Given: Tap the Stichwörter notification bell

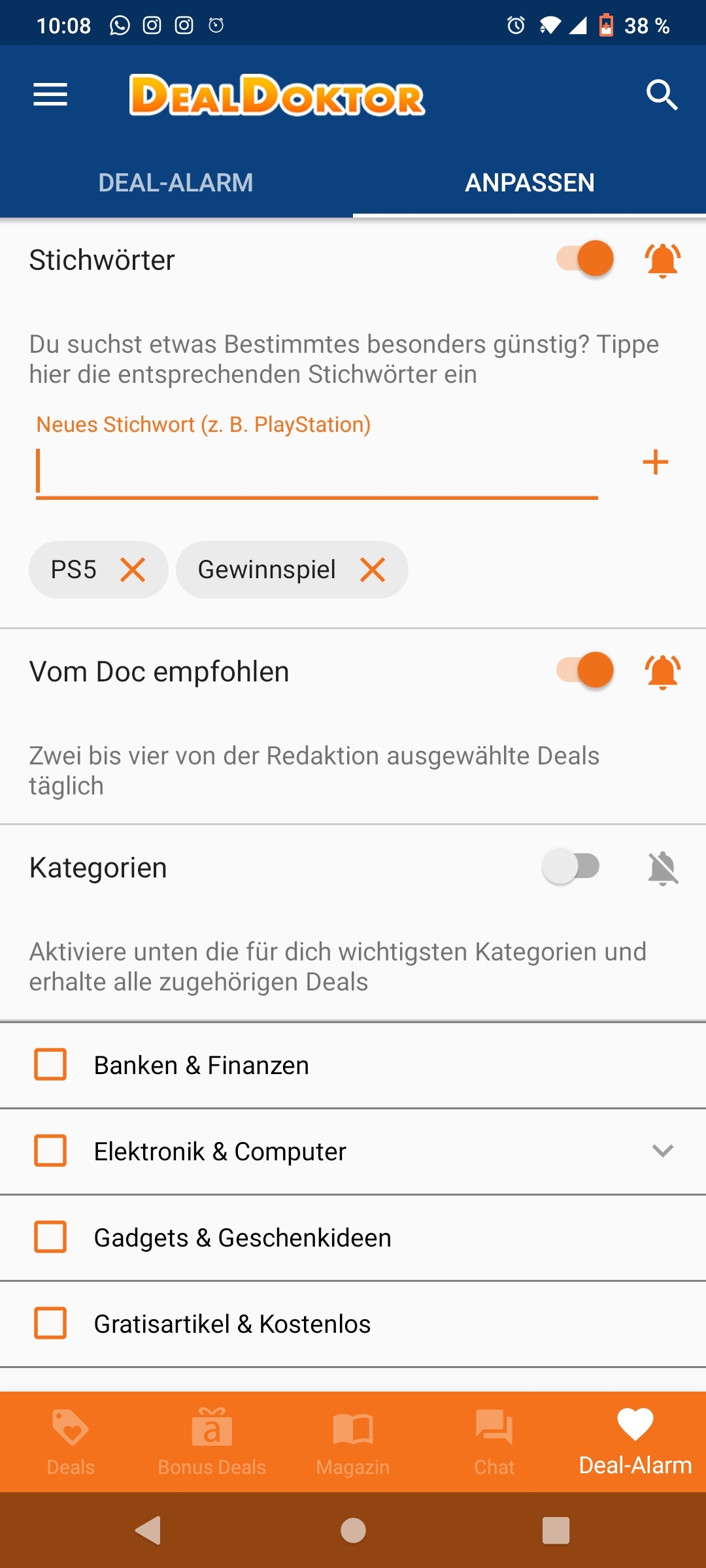Looking at the screenshot, I should [x=663, y=260].
